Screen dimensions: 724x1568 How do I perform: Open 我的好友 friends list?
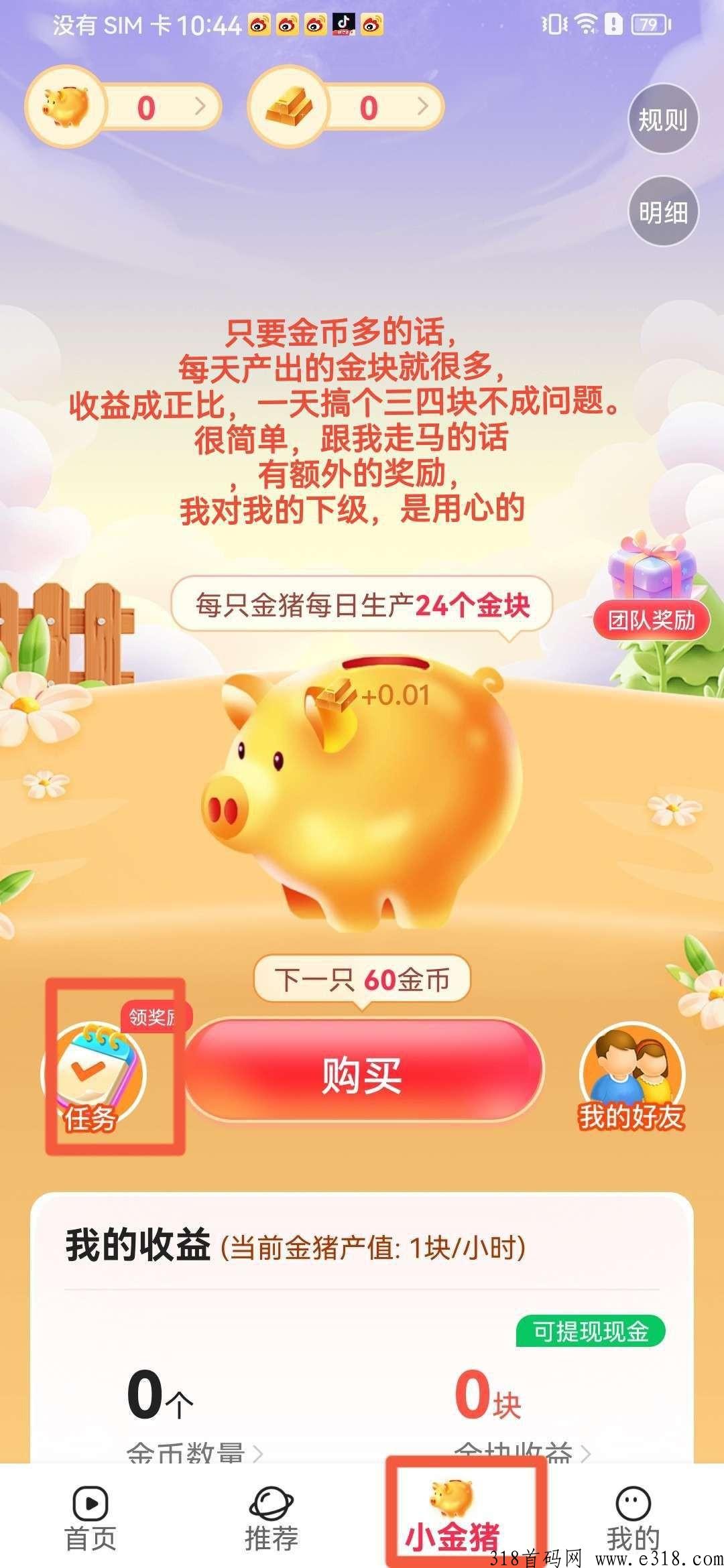(631, 1079)
